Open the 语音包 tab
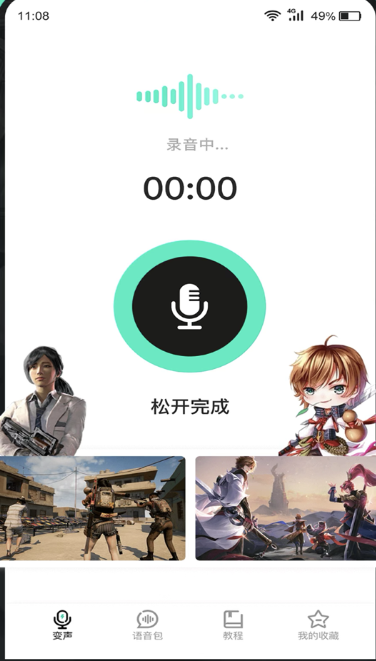The width and height of the screenshot is (376, 661). tap(148, 625)
